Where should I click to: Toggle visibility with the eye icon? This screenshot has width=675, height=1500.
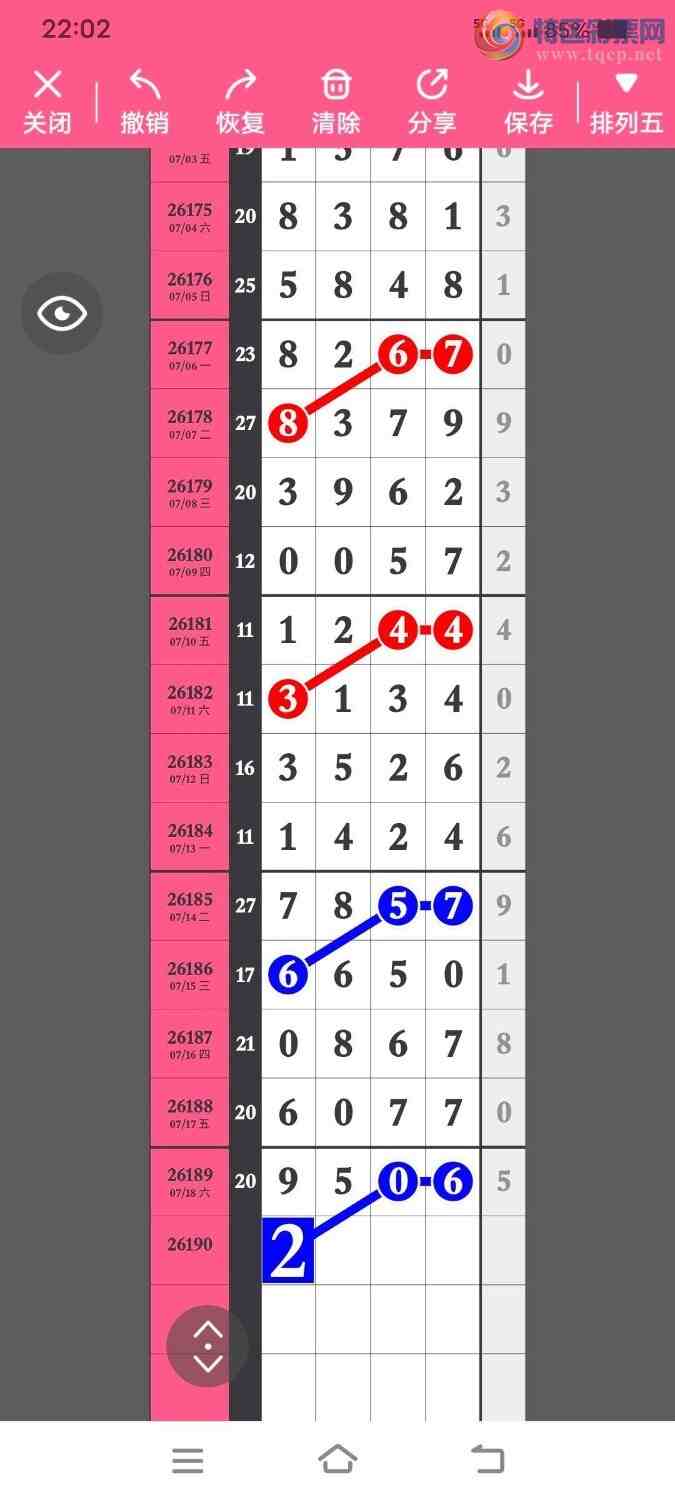tap(62, 313)
